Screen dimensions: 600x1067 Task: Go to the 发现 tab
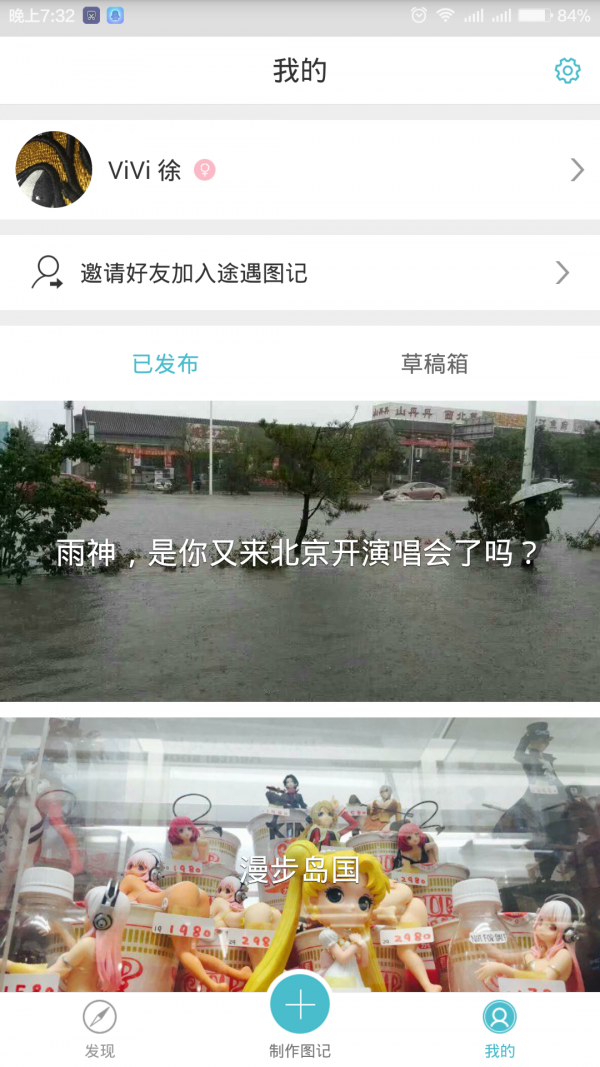[x=100, y=1029]
